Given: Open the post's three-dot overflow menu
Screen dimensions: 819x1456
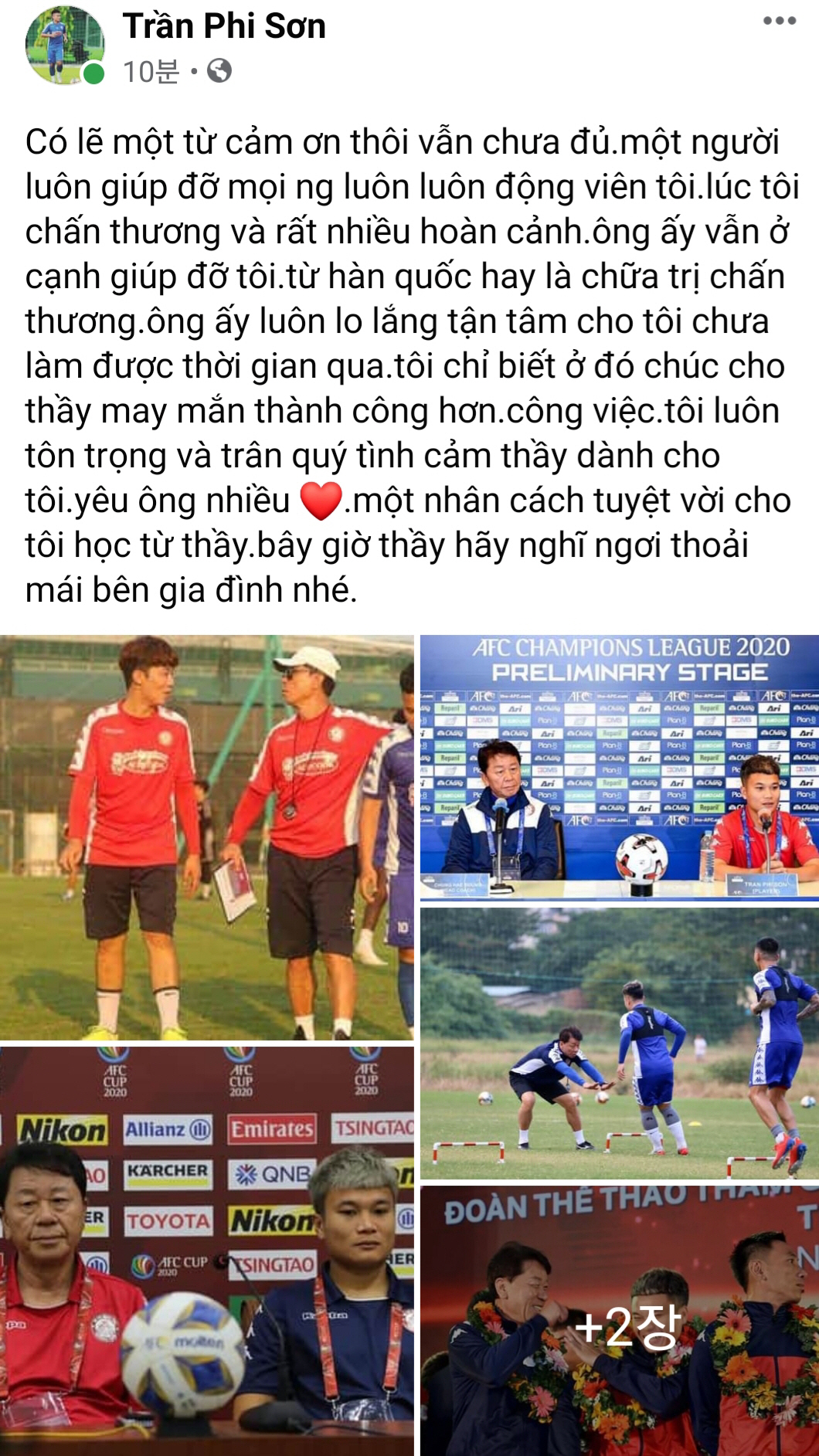Looking at the screenshot, I should pyautogui.click(x=779, y=22).
